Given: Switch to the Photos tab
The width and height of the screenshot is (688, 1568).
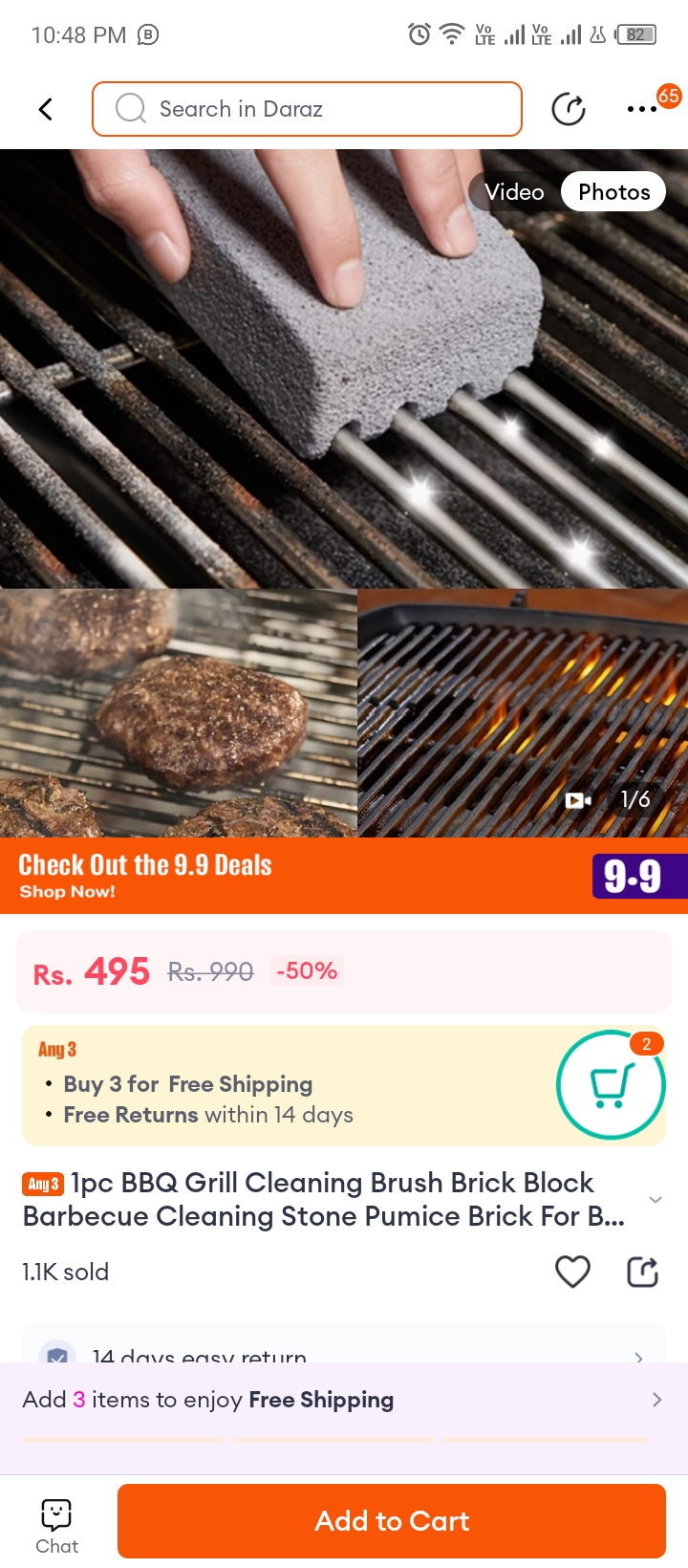Looking at the screenshot, I should click(613, 192).
